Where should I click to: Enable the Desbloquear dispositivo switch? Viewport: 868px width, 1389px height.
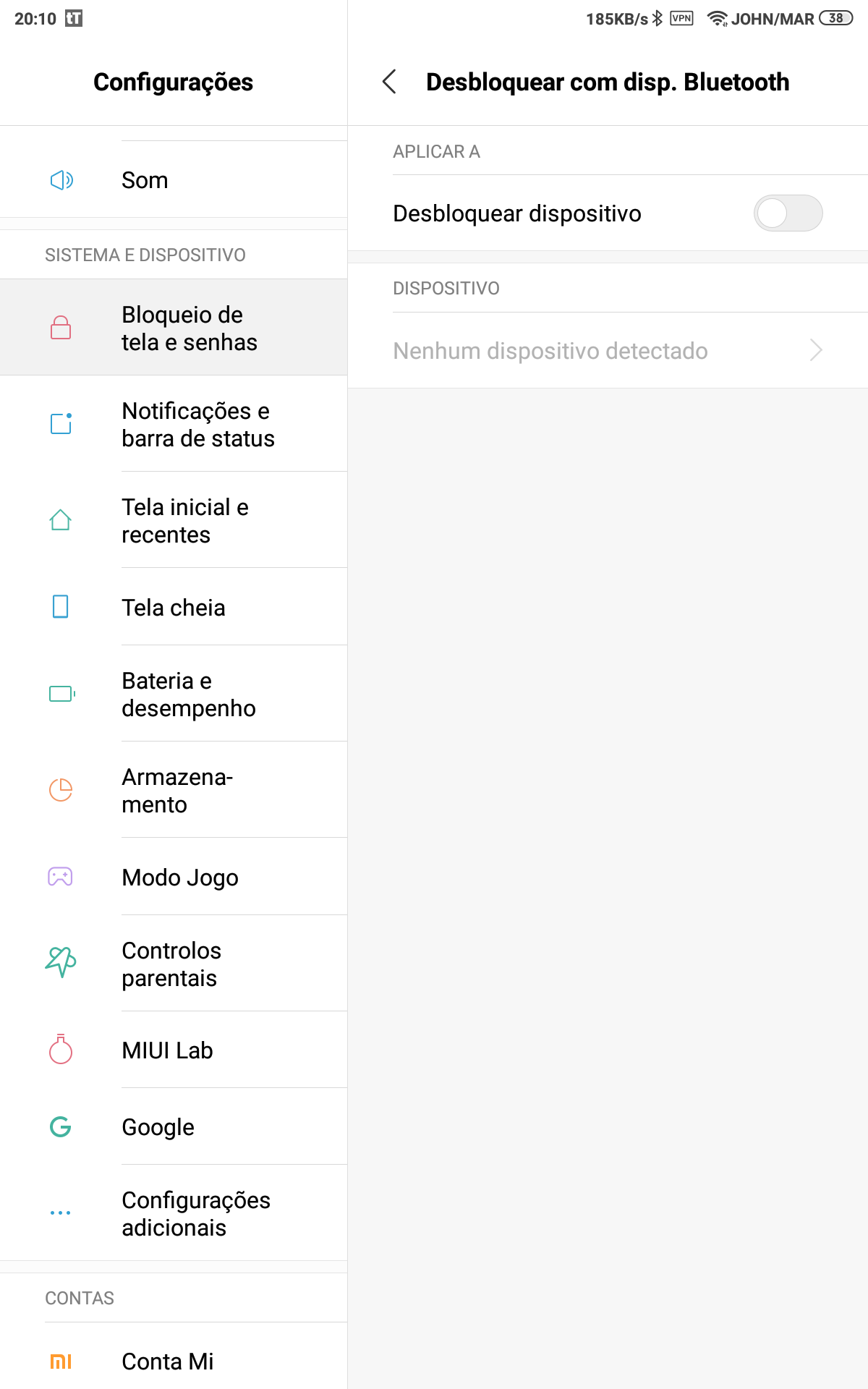click(788, 213)
